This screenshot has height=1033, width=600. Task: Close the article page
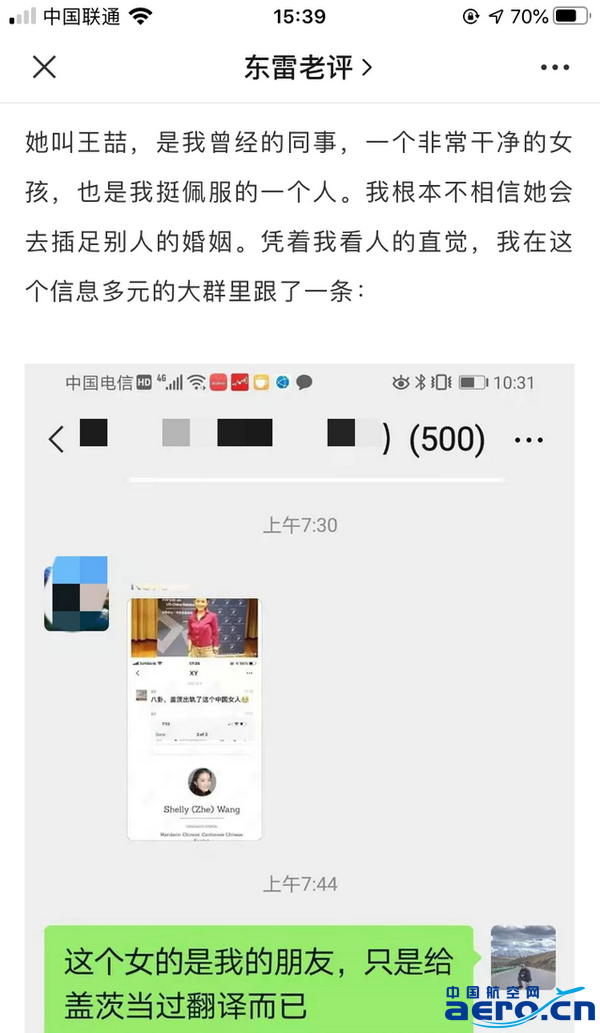44,67
